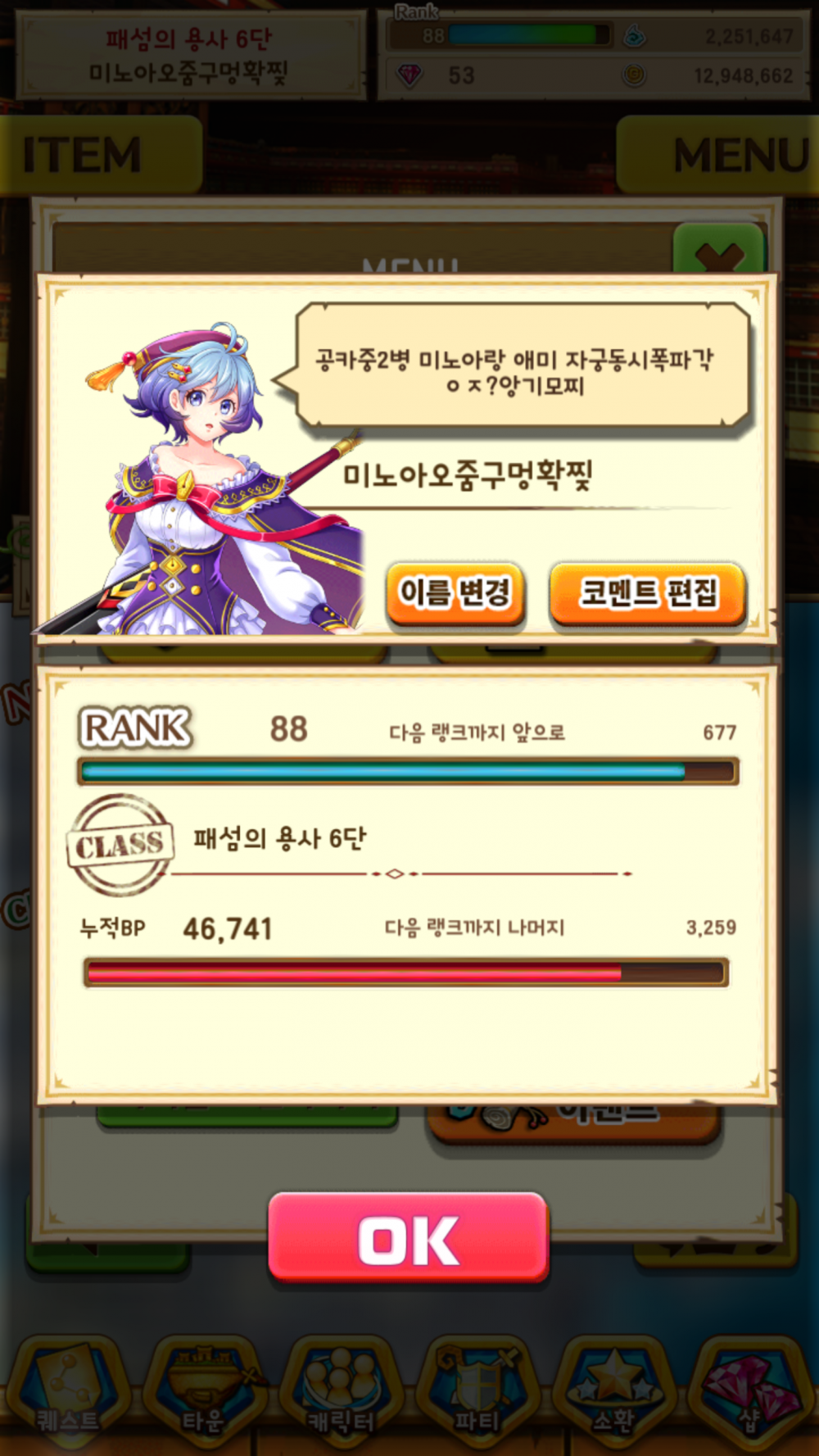This screenshot has height=1456, width=819.
Task: Close the menu with the X button
Action: pyautogui.click(x=717, y=250)
